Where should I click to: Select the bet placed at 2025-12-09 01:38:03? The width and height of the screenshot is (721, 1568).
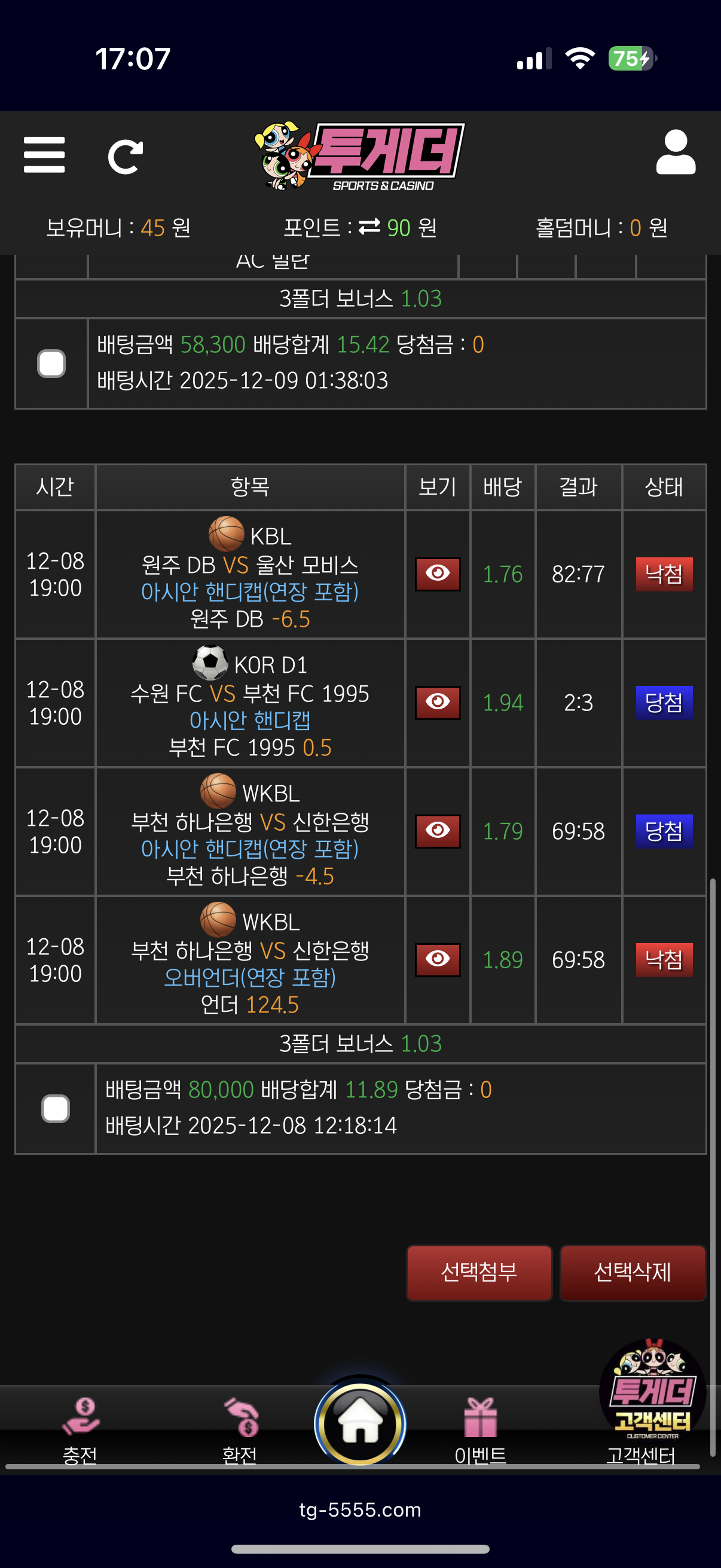pyautogui.click(x=52, y=364)
